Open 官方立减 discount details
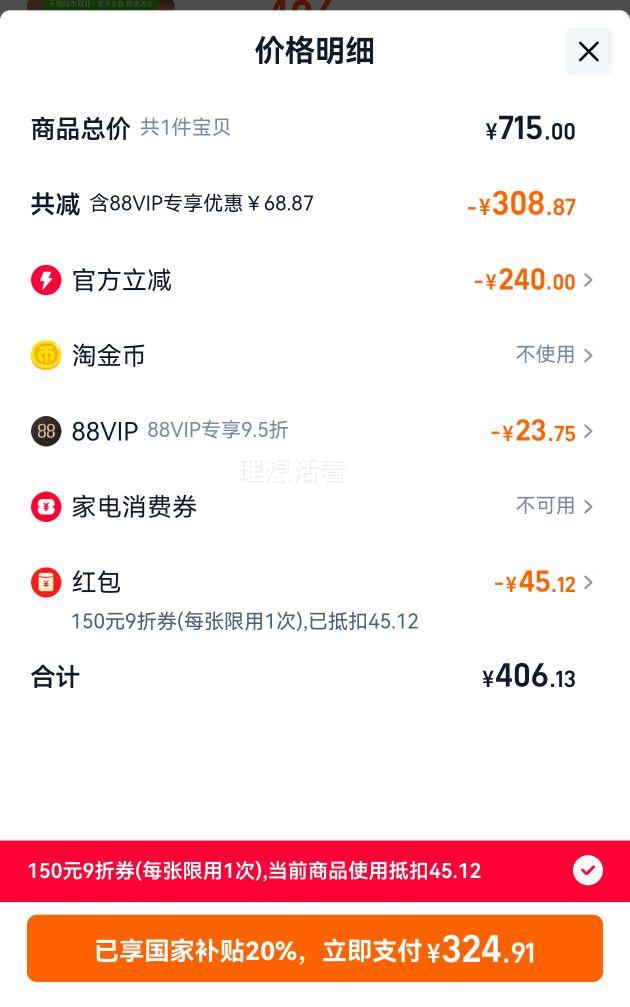 click(587, 281)
